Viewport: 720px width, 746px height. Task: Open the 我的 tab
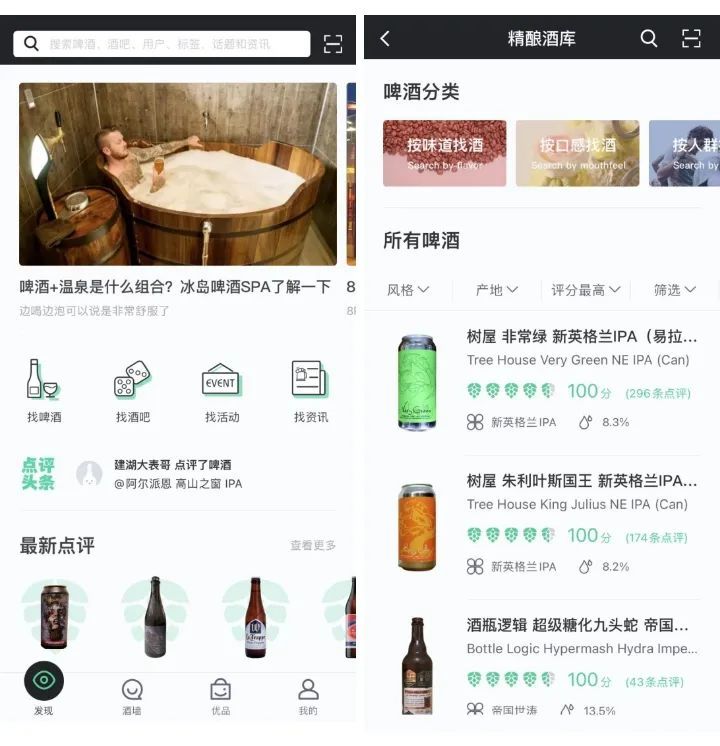[308, 697]
